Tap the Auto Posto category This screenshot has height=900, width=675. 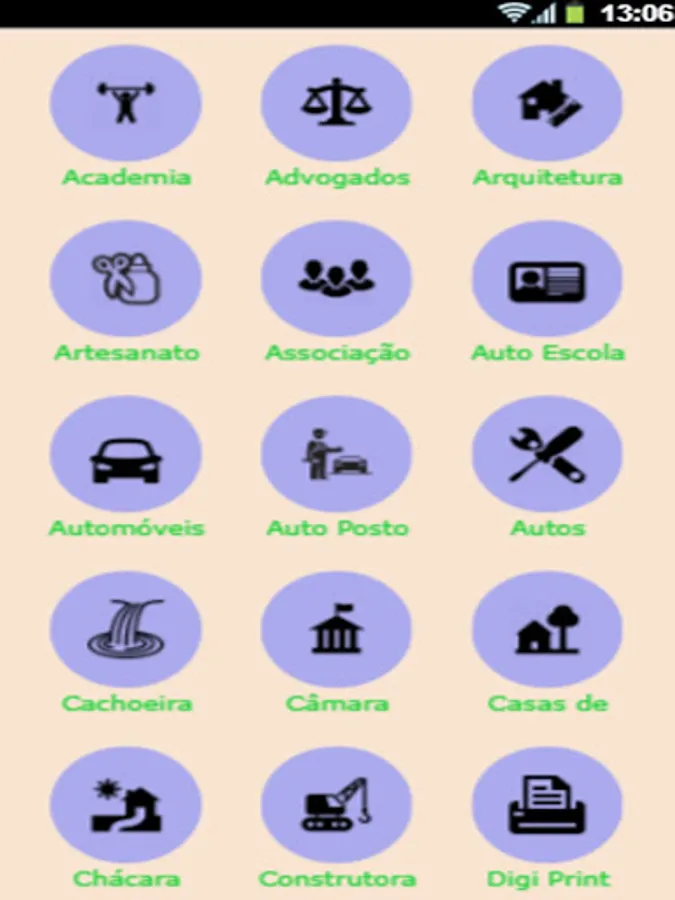[336, 454]
